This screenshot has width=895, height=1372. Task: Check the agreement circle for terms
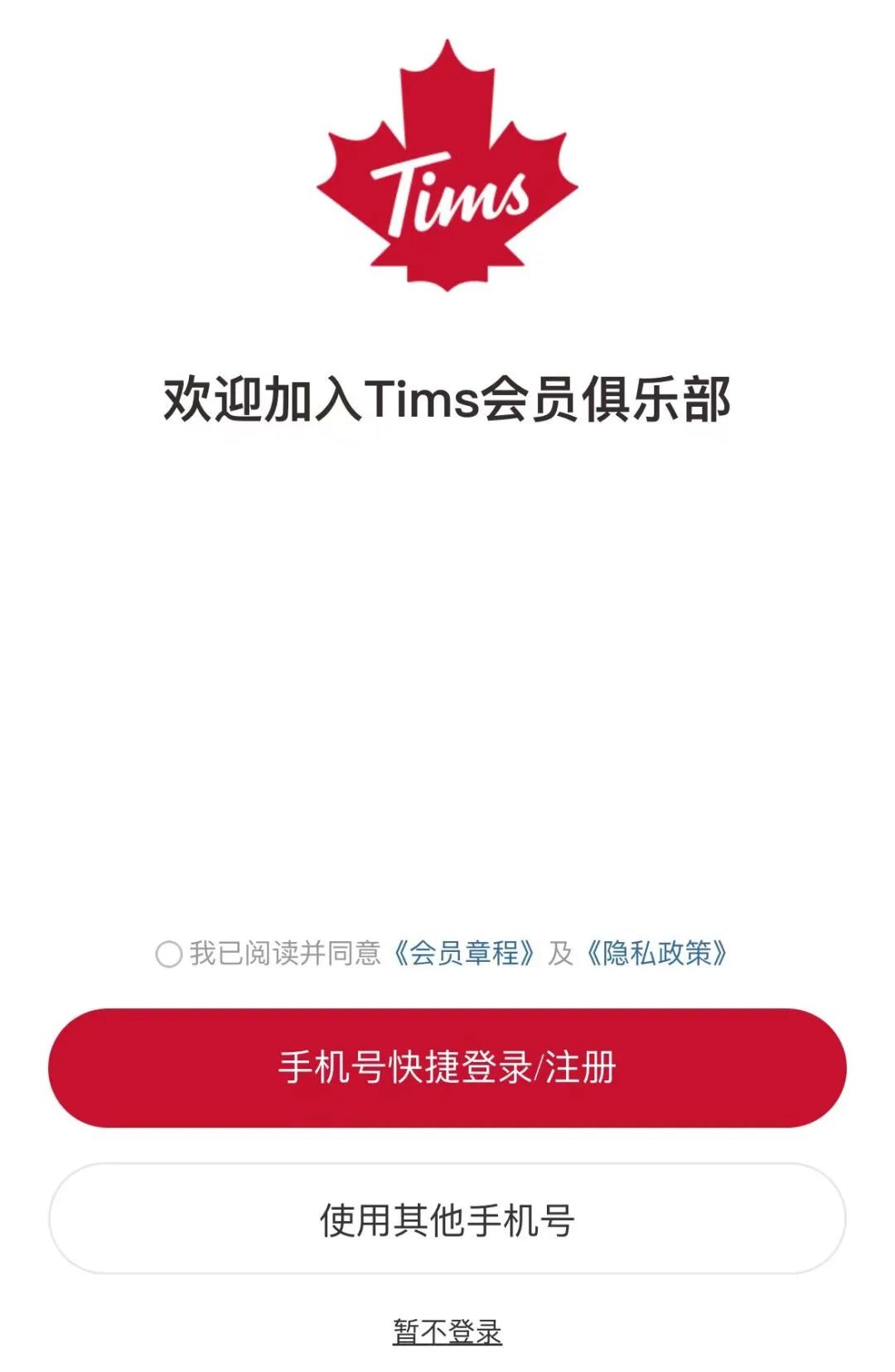(x=169, y=954)
